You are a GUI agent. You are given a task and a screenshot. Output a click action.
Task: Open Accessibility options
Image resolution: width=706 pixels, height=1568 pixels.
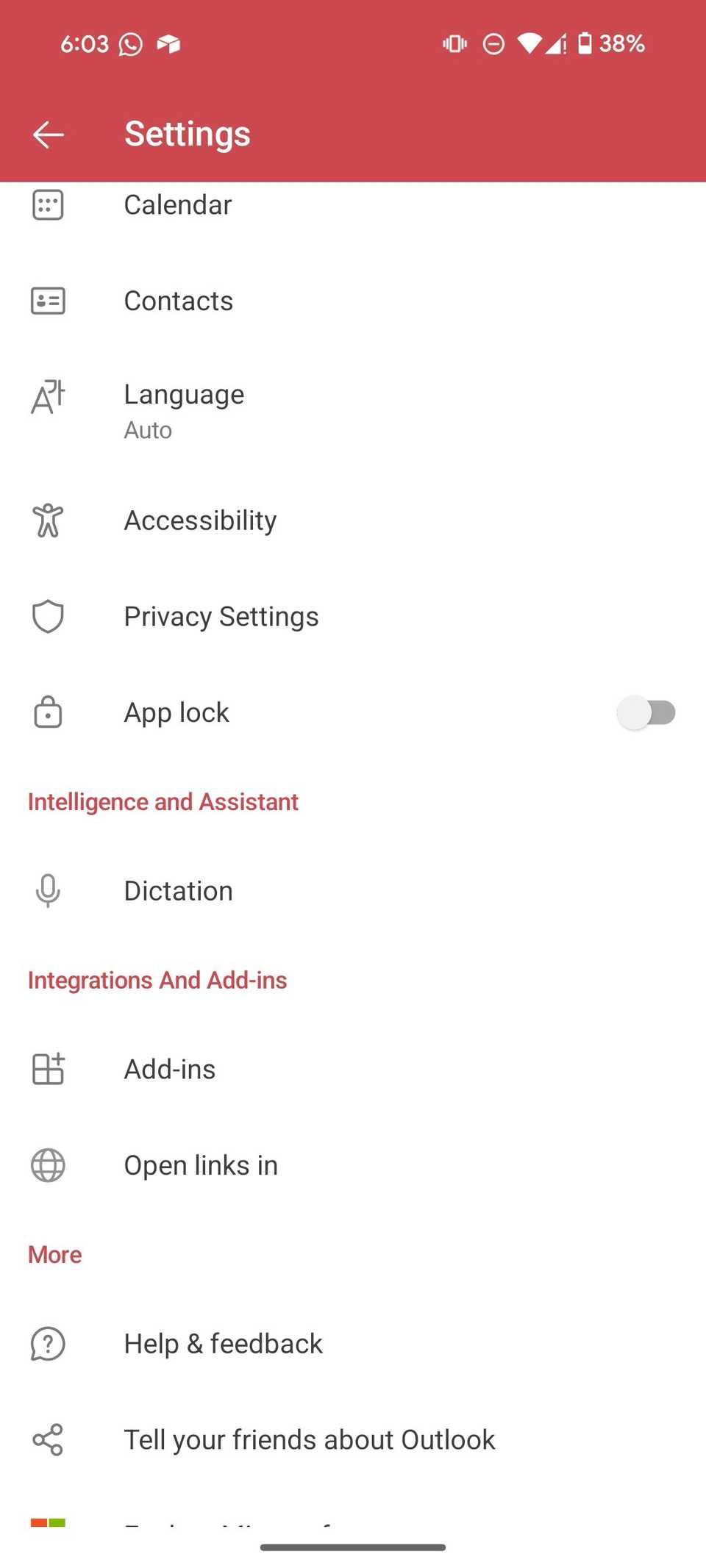pyautogui.click(x=200, y=520)
